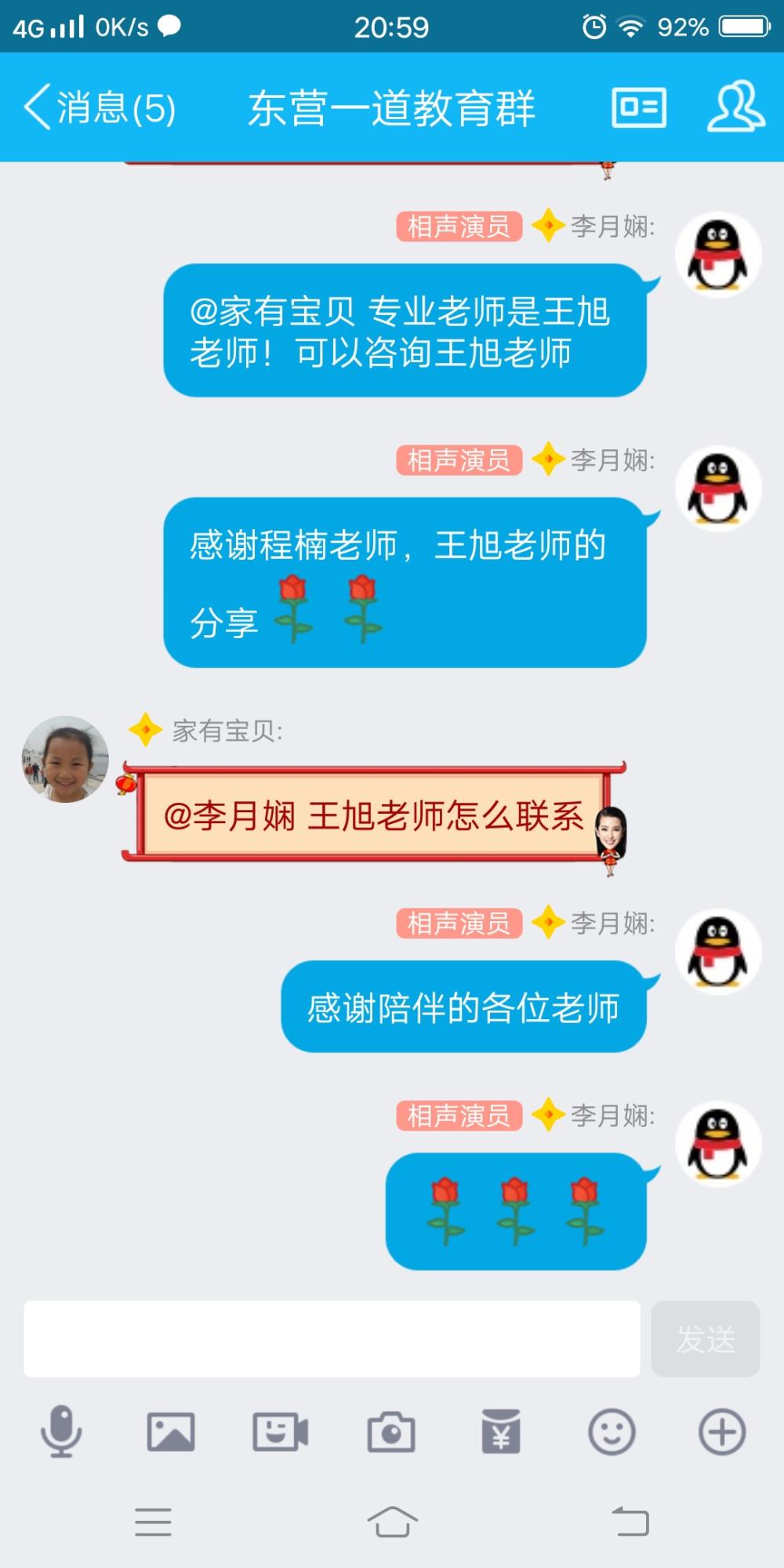Go back to the messages list
784x1568 pixels.
point(100,107)
